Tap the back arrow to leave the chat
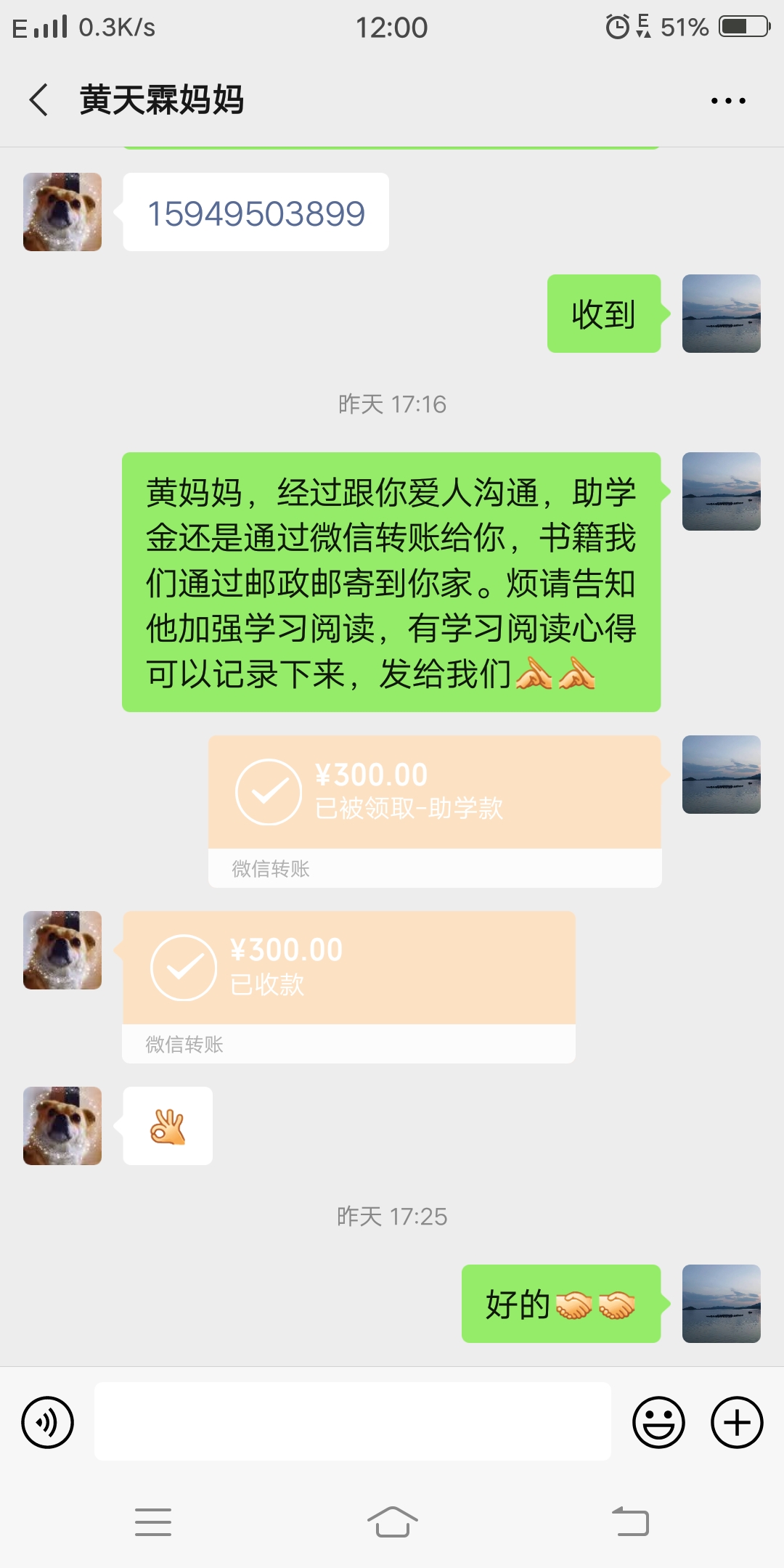 pyautogui.click(x=38, y=99)
